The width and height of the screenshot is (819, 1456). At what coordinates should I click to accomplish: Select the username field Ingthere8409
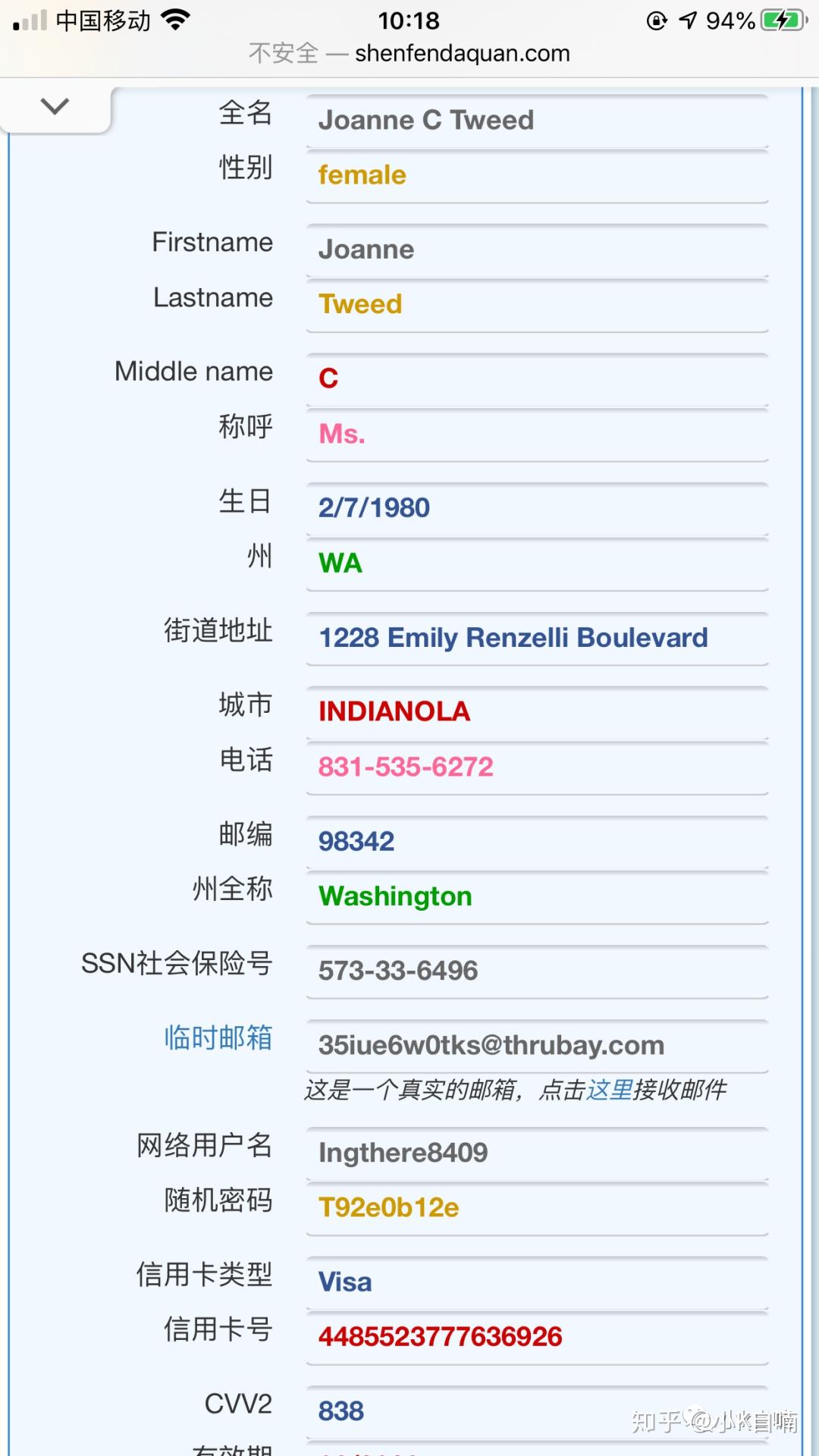(537, 1153)
